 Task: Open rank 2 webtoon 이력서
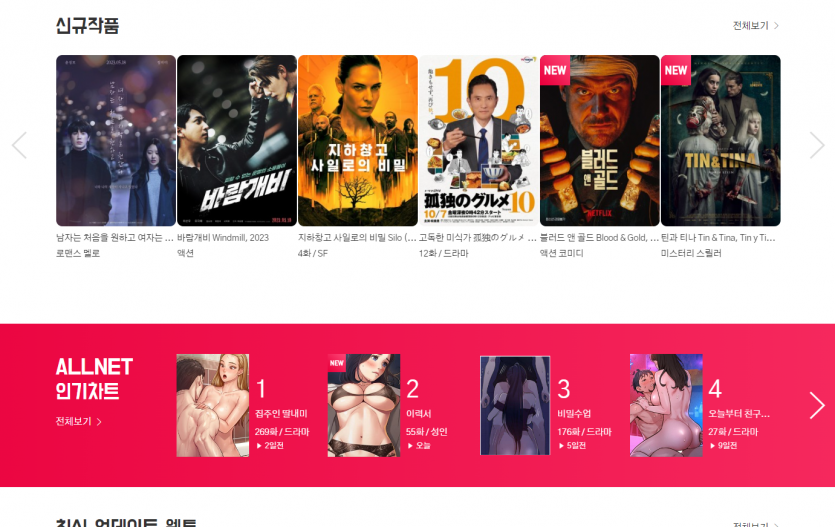tap(364, 405)
